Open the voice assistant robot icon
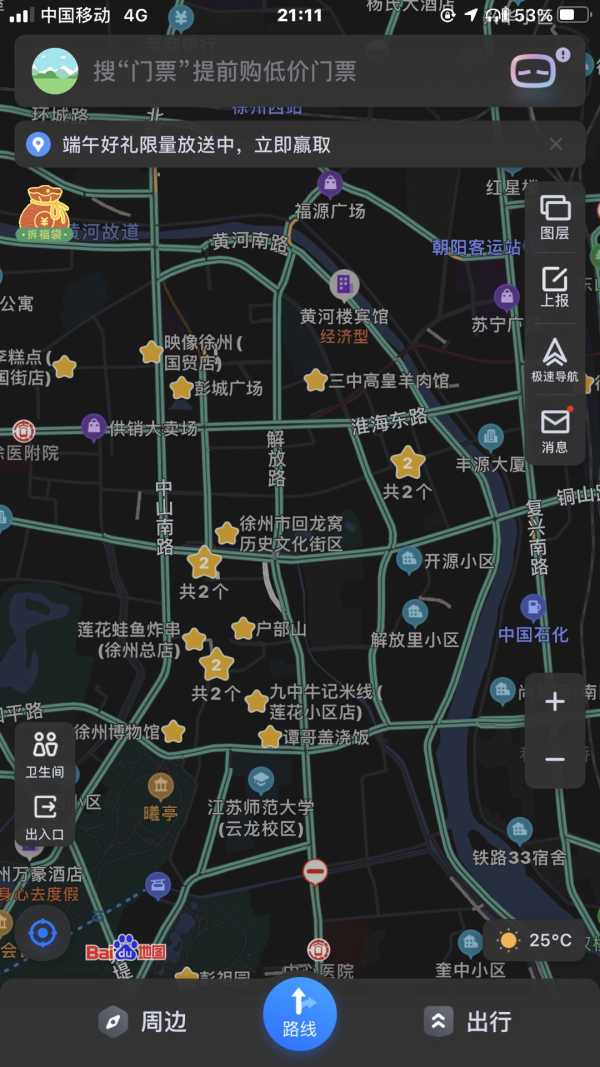 [x=534, y=71]
